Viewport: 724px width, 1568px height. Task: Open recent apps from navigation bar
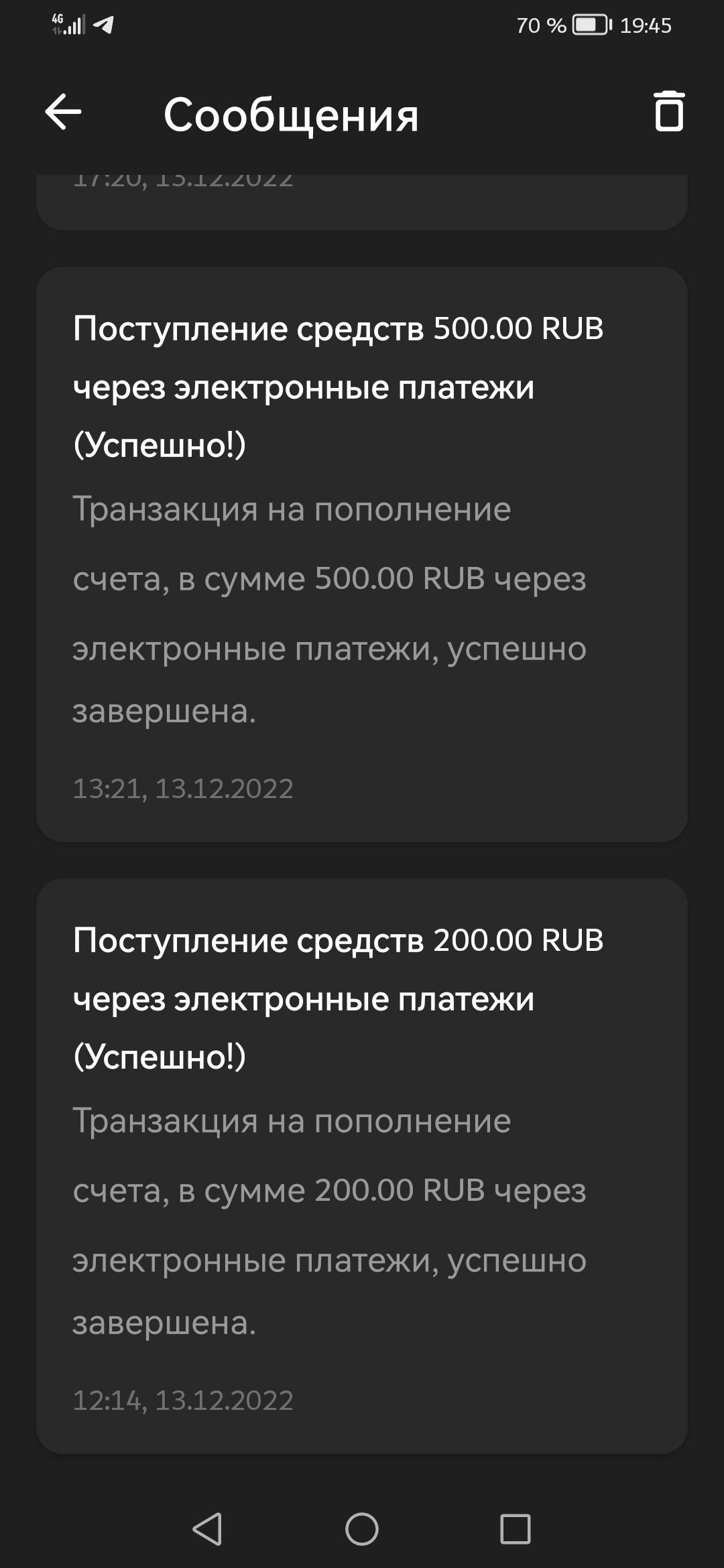click(515, 1529)
